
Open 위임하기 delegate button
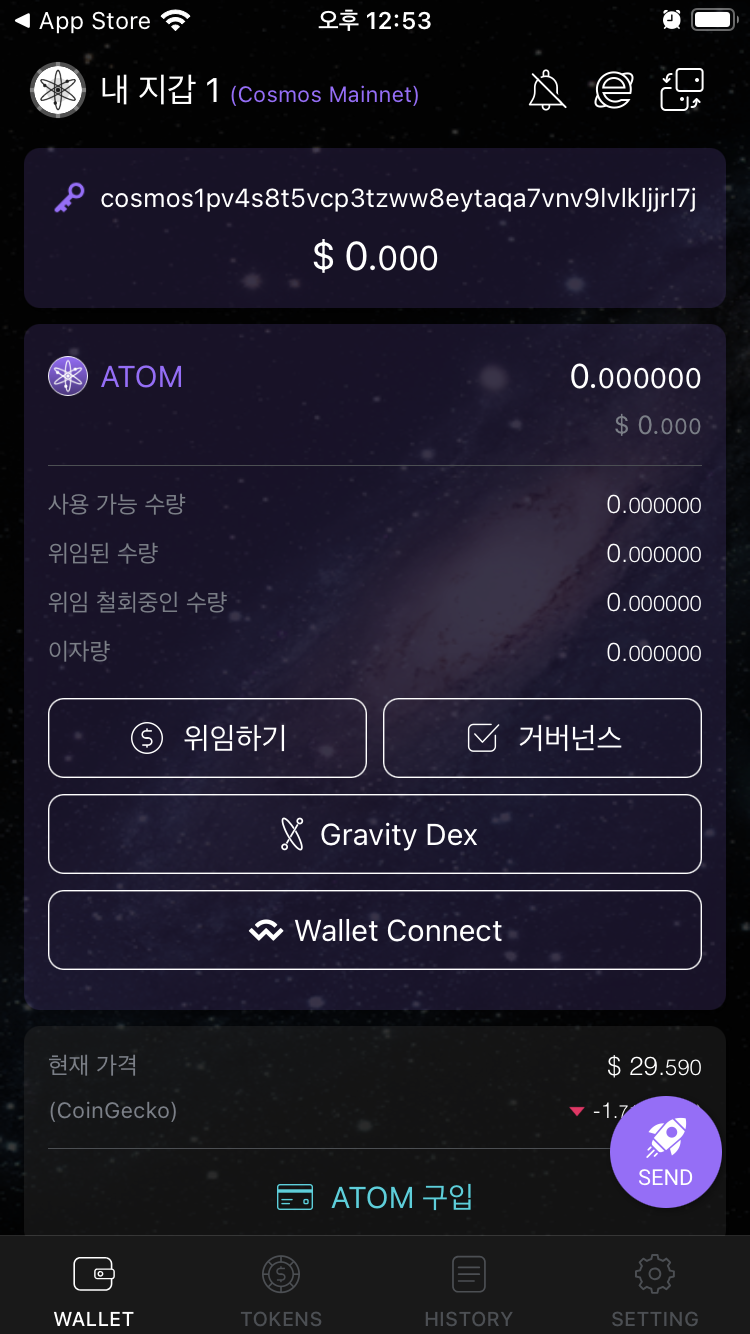point(208,738)
